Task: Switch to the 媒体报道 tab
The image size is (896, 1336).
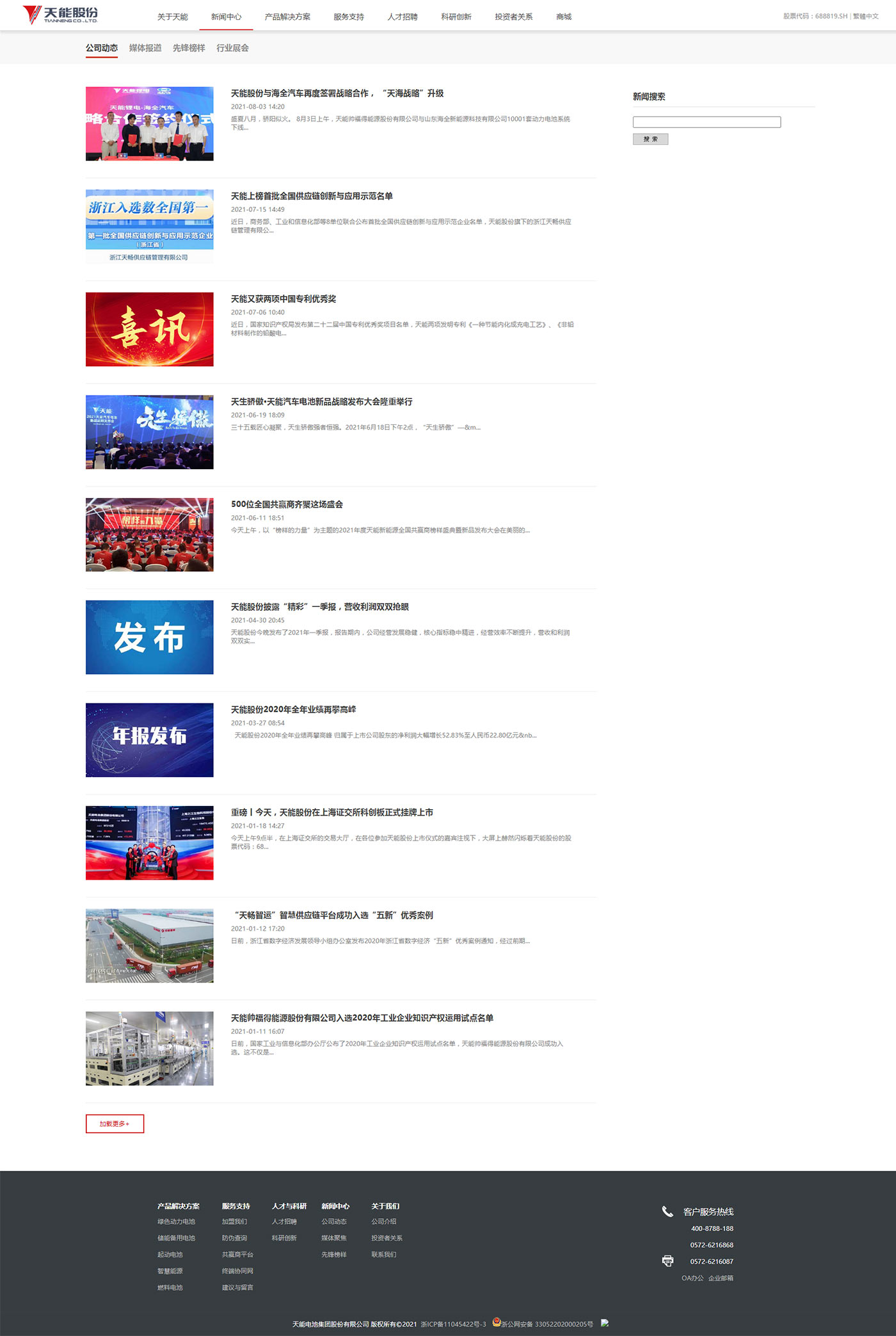Action: point(145,48)
